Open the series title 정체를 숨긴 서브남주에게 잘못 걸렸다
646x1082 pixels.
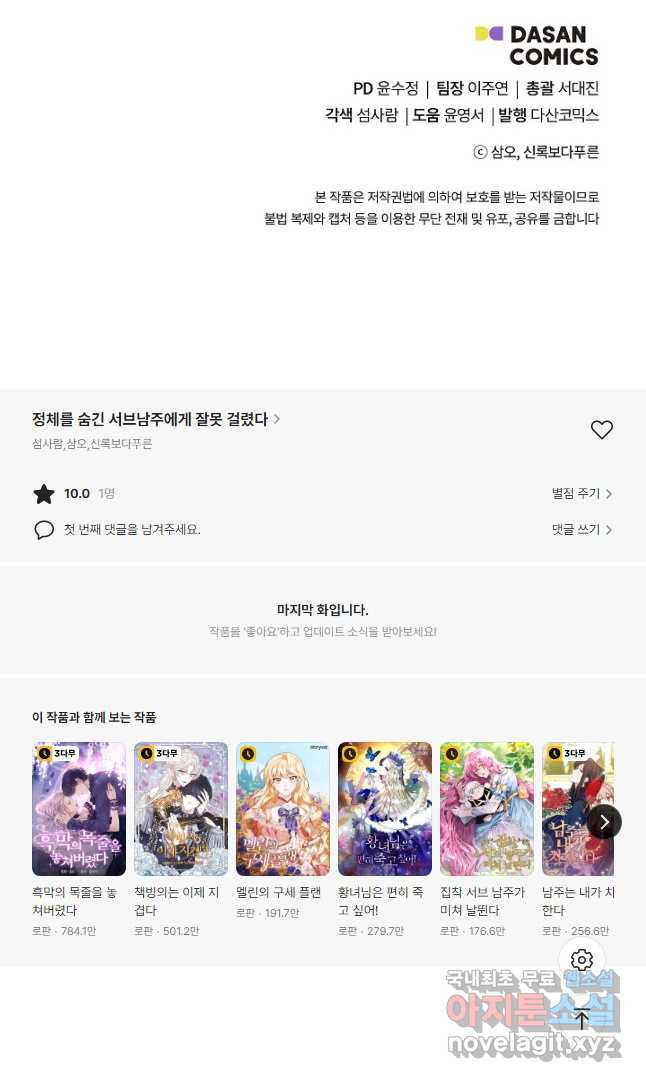[x=156, y=420]
